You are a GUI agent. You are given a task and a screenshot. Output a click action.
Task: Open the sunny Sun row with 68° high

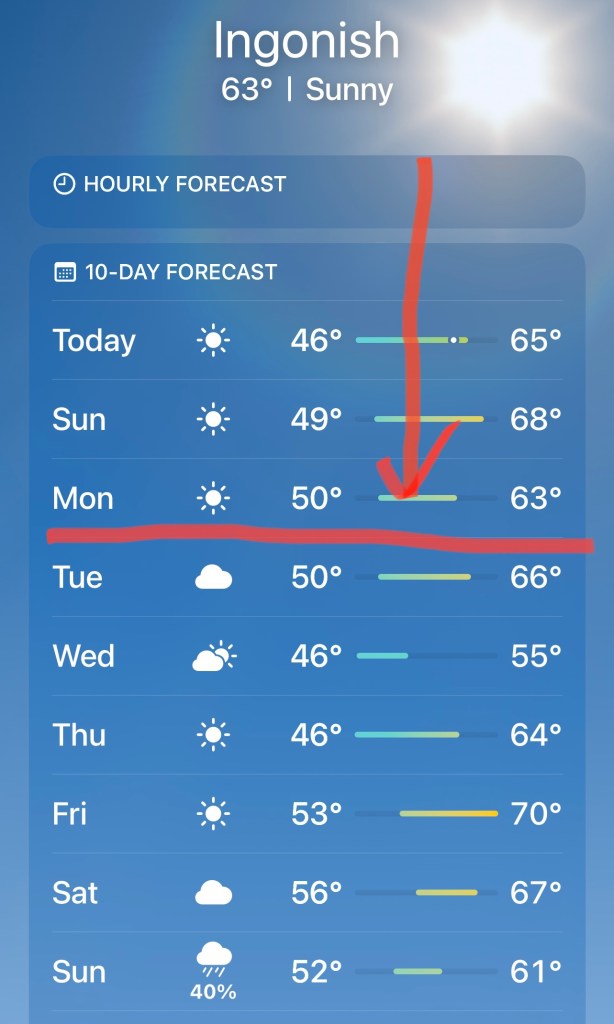click(x=306, y=419)
